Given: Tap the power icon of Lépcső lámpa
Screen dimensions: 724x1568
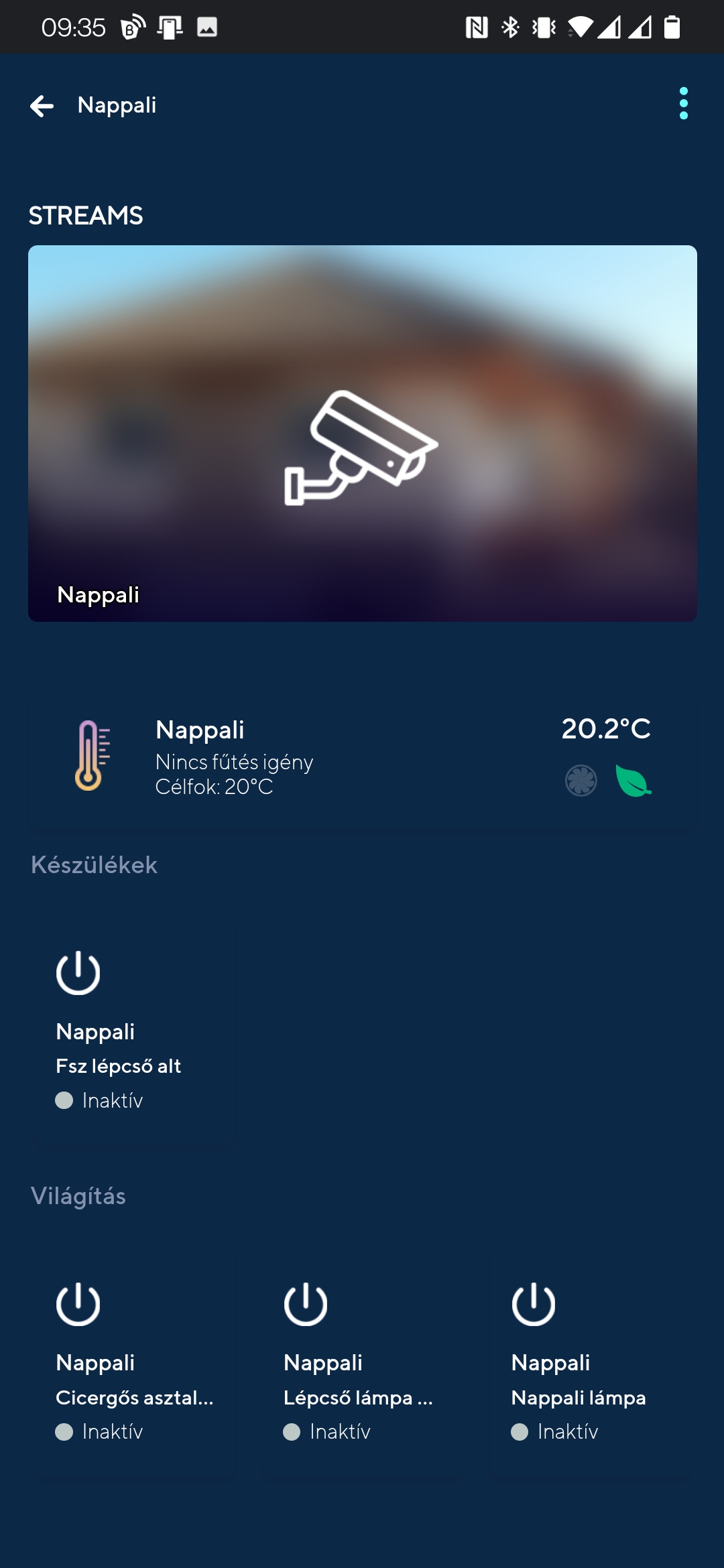Looking at the screenshot, I should pos(305,1303).
